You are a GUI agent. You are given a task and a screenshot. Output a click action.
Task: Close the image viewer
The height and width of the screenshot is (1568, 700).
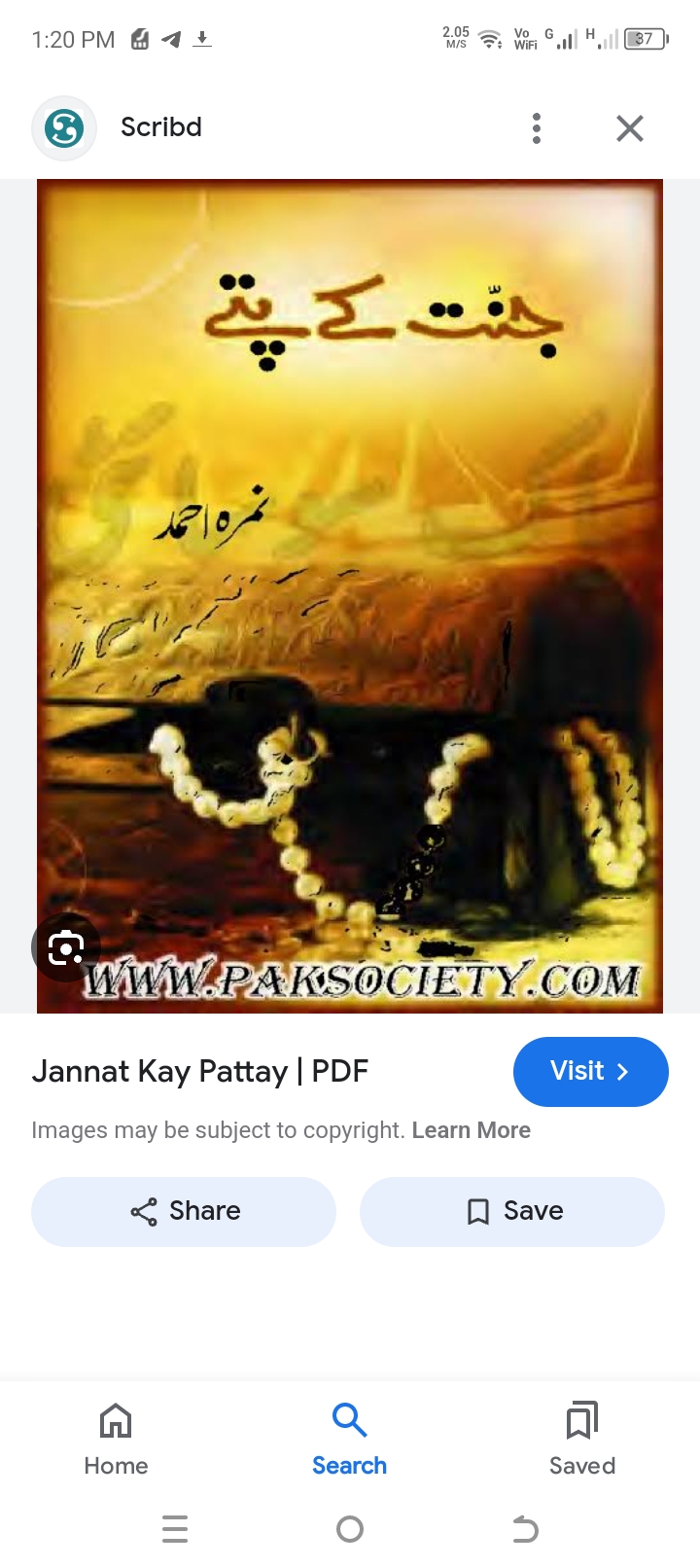coord(630,128)
